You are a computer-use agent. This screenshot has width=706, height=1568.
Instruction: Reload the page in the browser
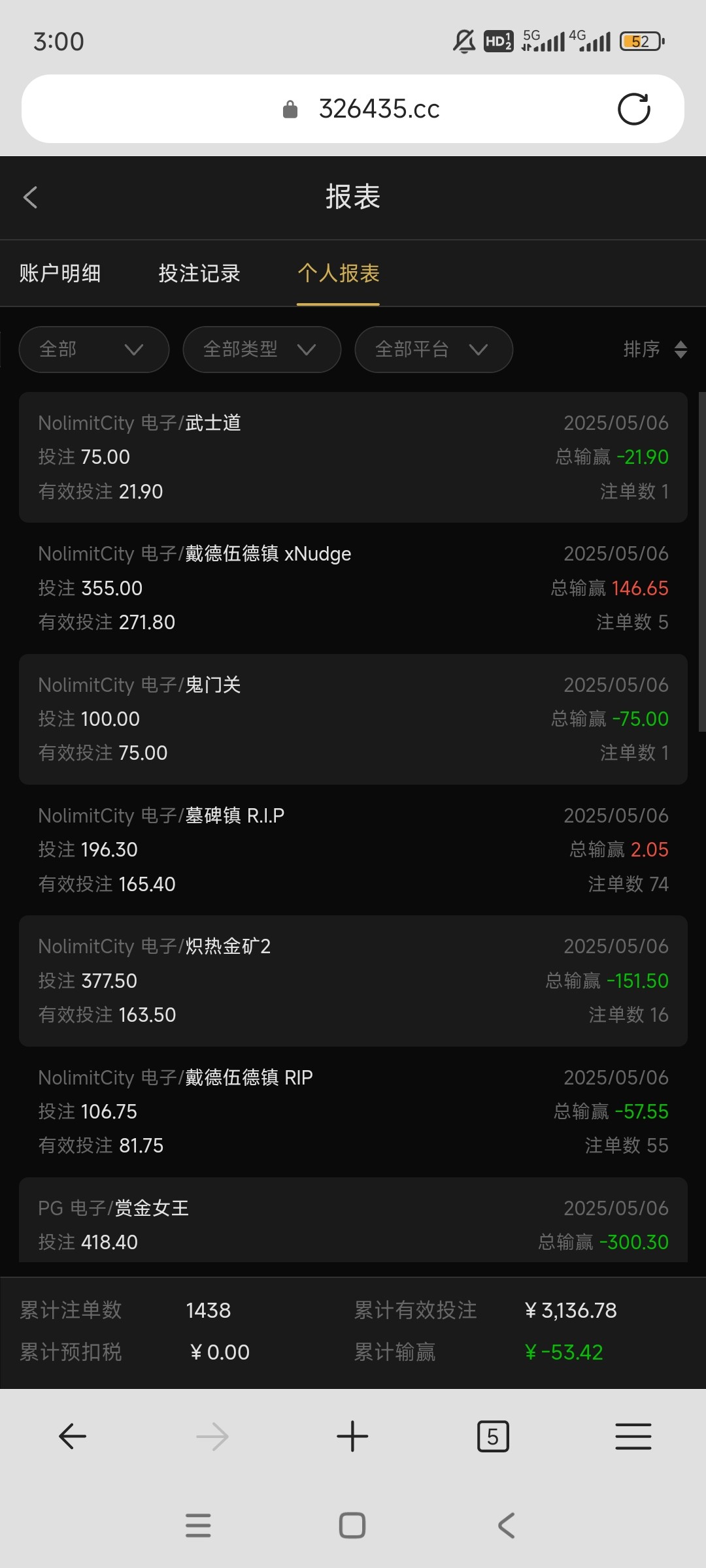coord(633,109)
